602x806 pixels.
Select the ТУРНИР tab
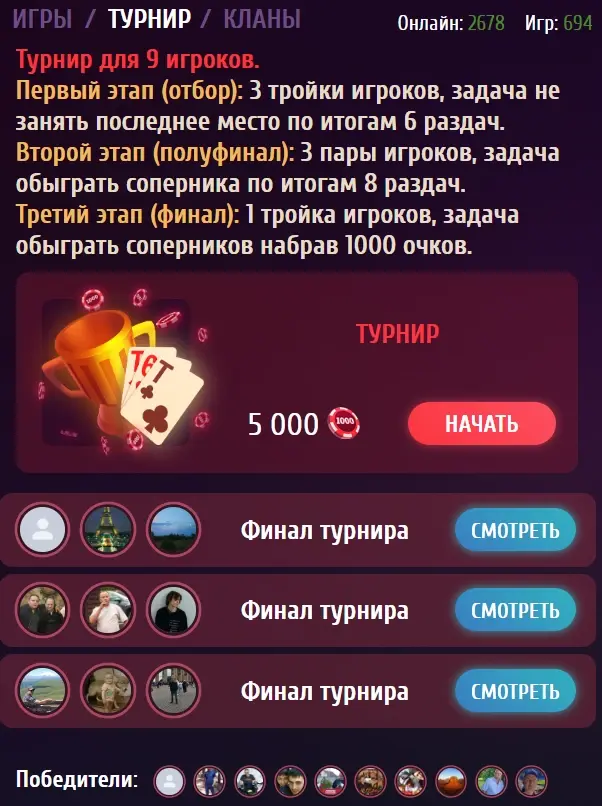tap(149, 18)
